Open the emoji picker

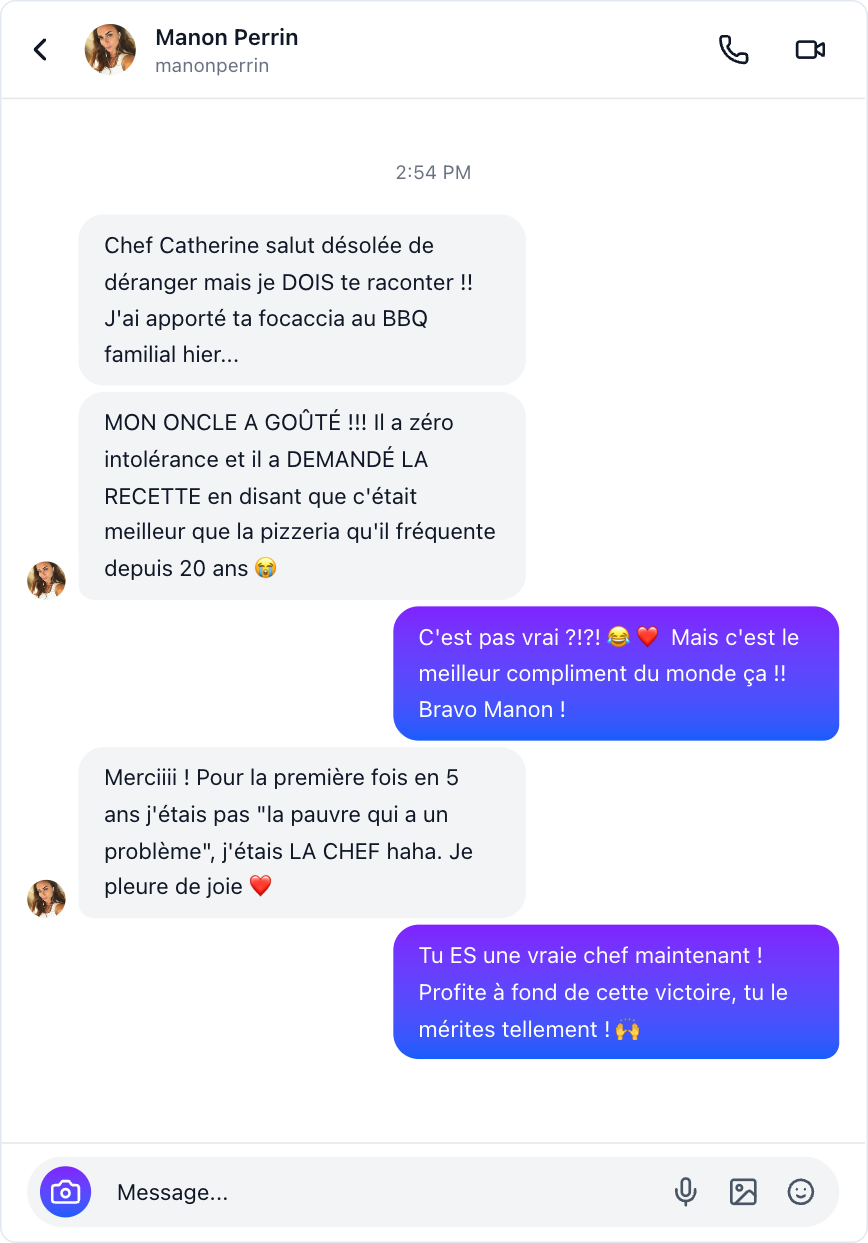pos(801,1192)
